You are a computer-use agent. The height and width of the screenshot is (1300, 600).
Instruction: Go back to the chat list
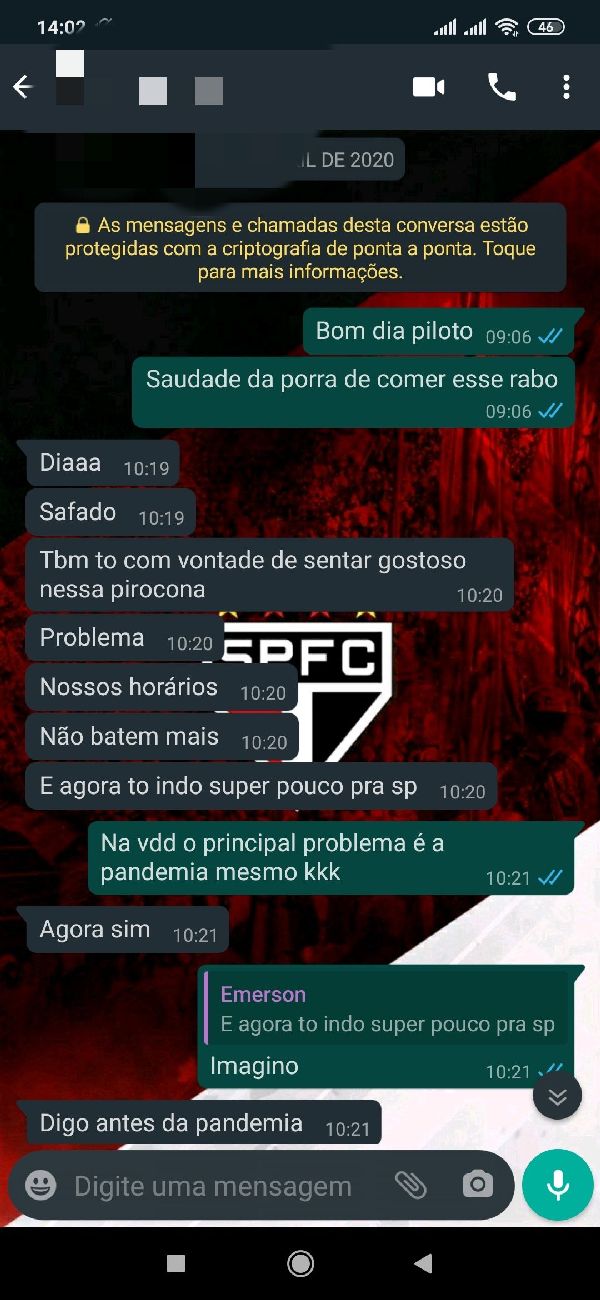tap(22, 88)
